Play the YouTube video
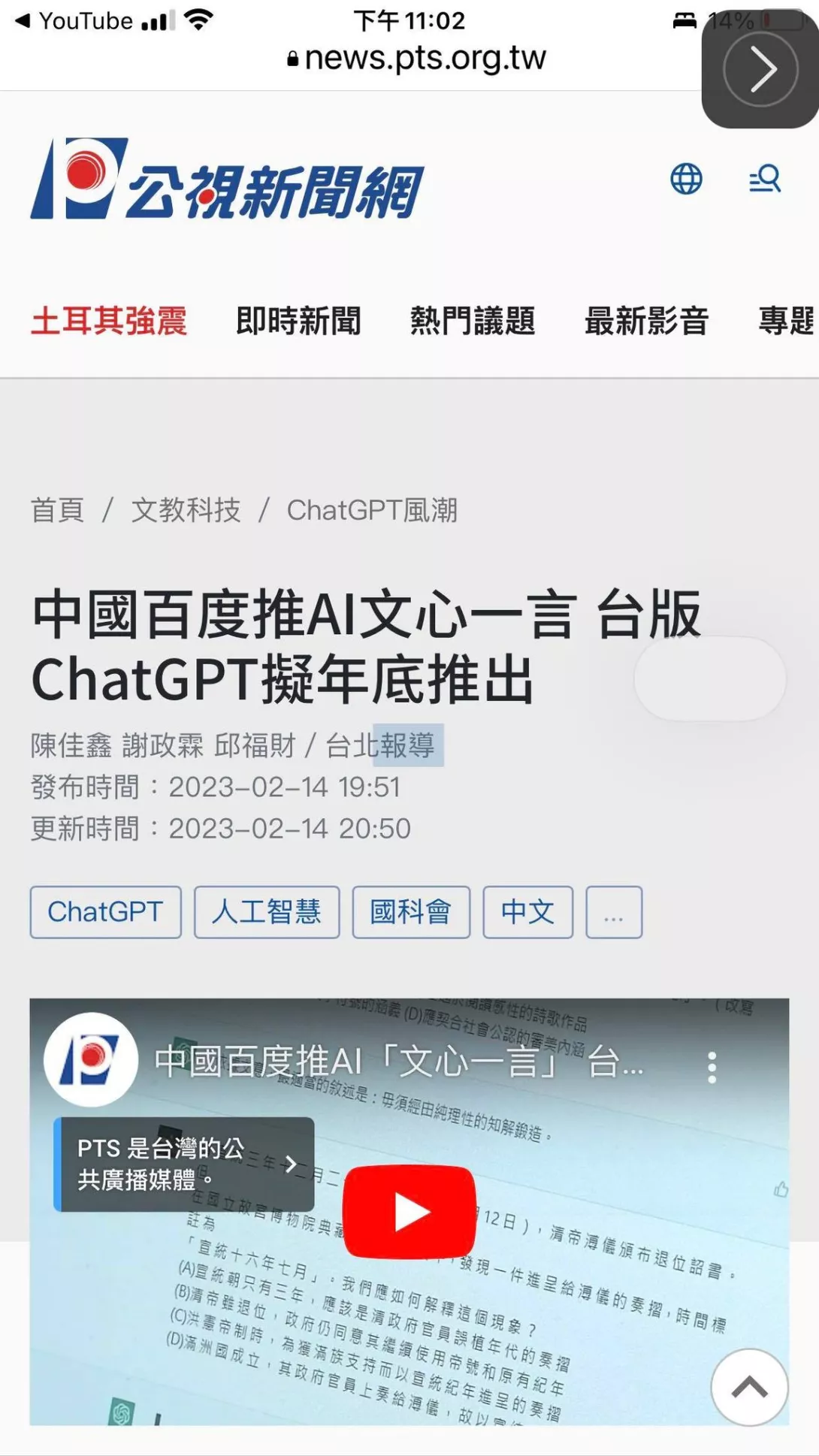 click(409, 1211)
